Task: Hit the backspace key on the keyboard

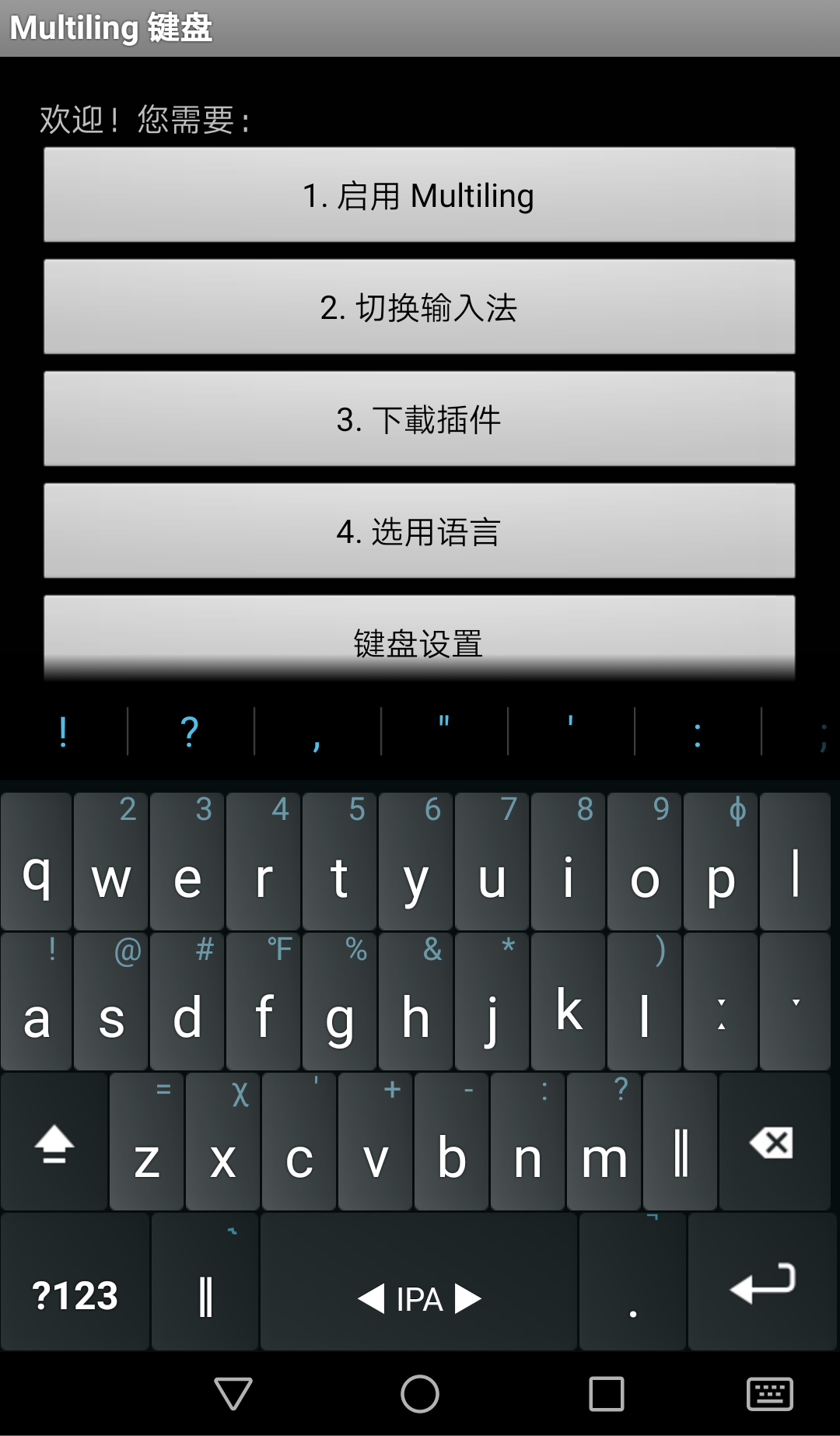Action: [x=772, y=1143]
